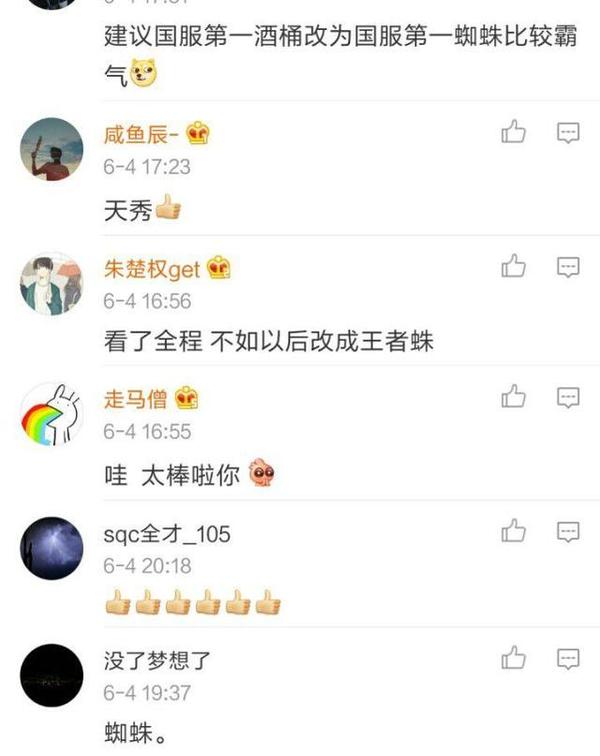Reply to sqc全才_105's comment

568,530
